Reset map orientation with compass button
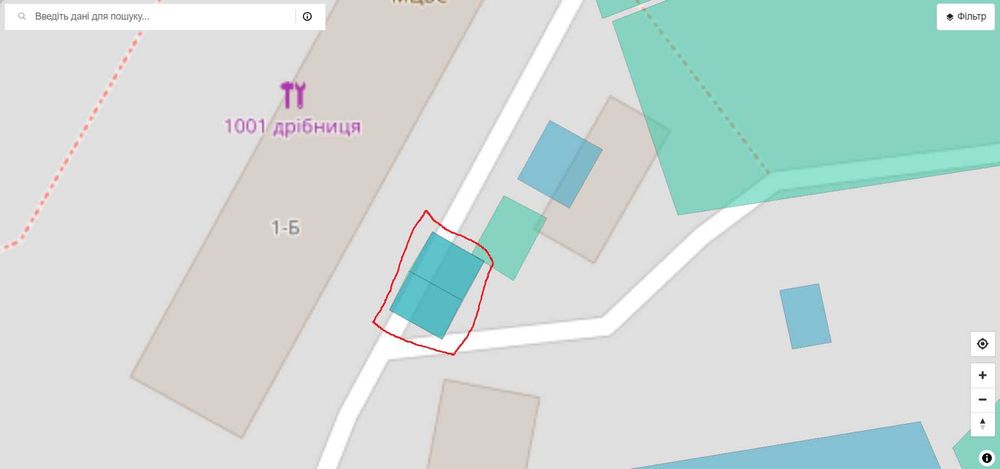The width and height of the screenshot is (1000, 469). (x=983, y=423)
